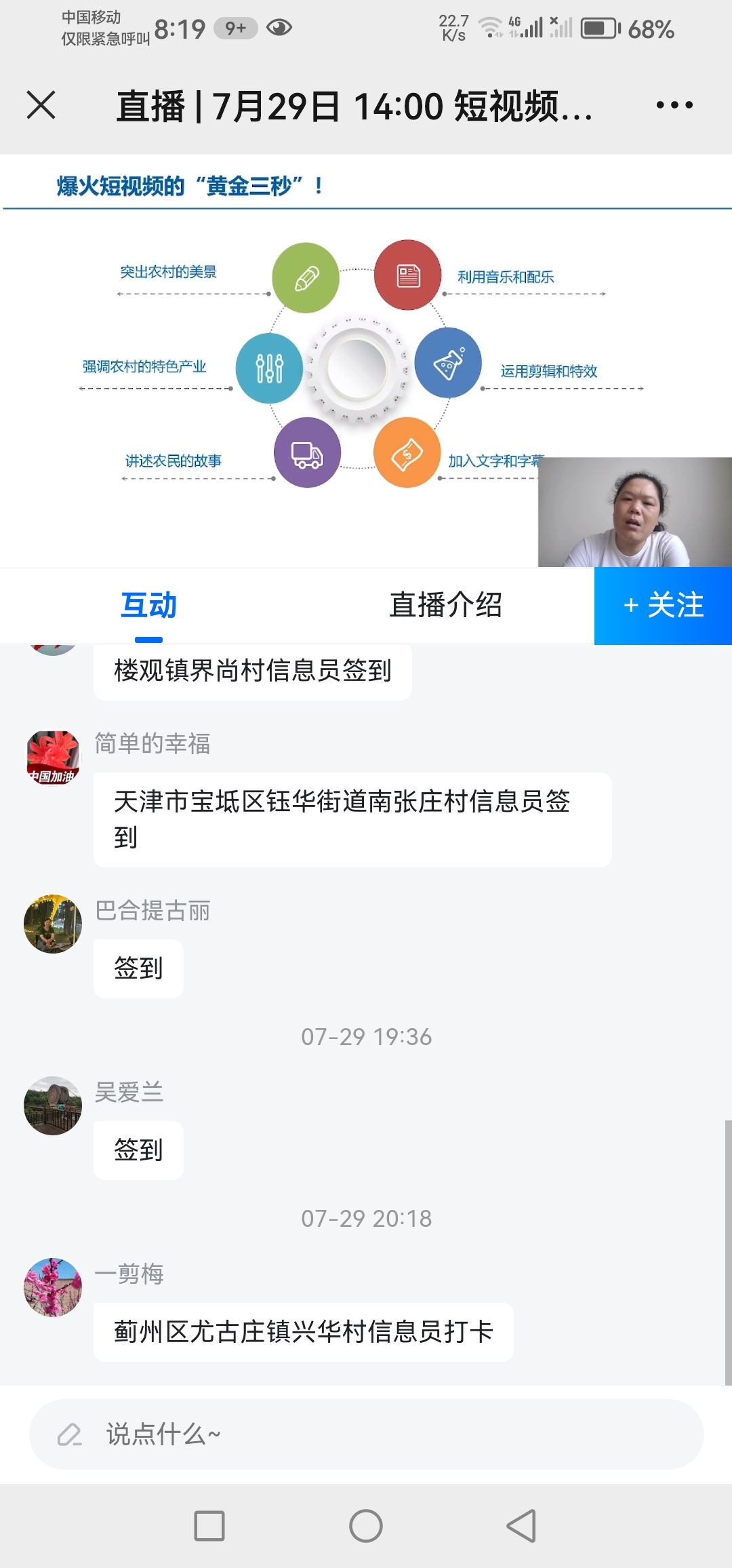The image size is (732, 1568).
Task: Switch to the 互动 tab
Action: click(x=148, y=605)
